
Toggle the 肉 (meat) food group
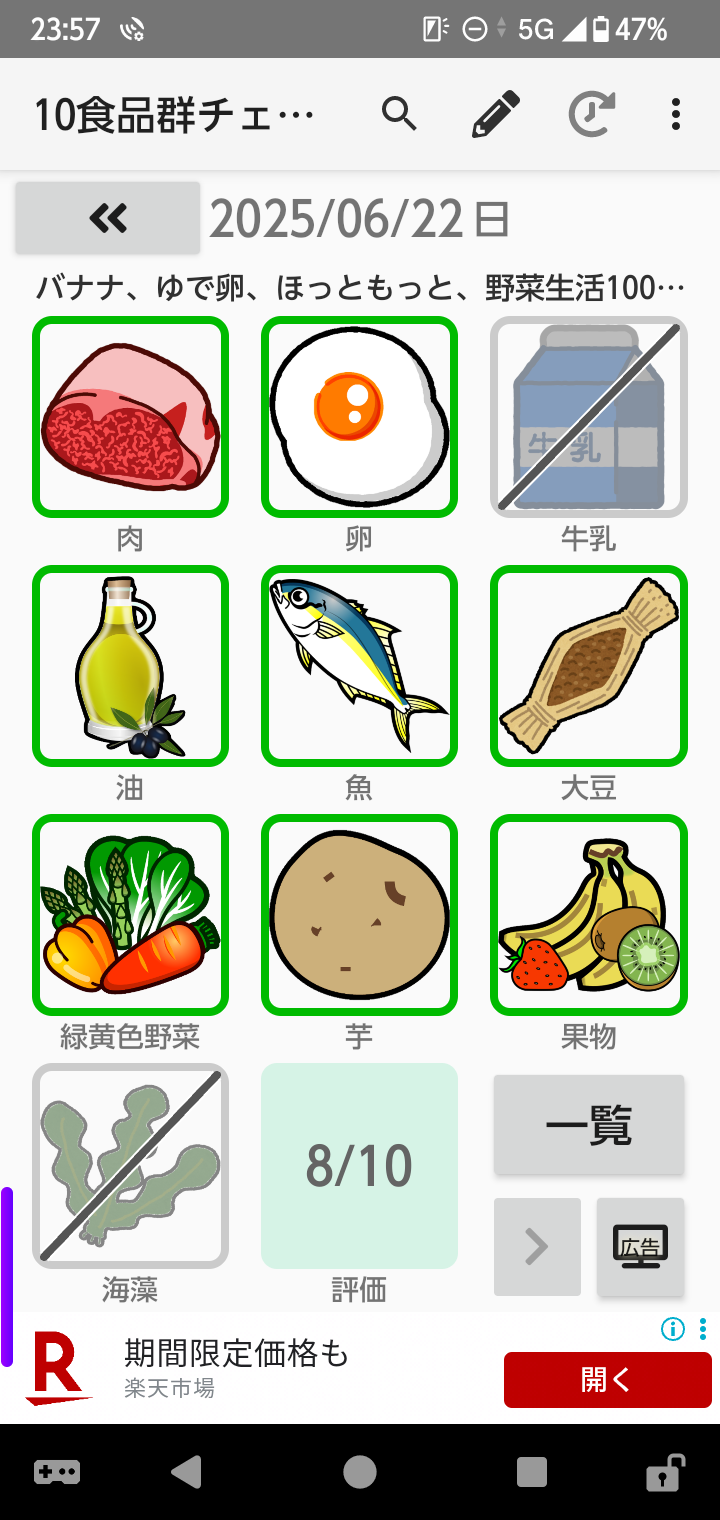click(130, 417)
